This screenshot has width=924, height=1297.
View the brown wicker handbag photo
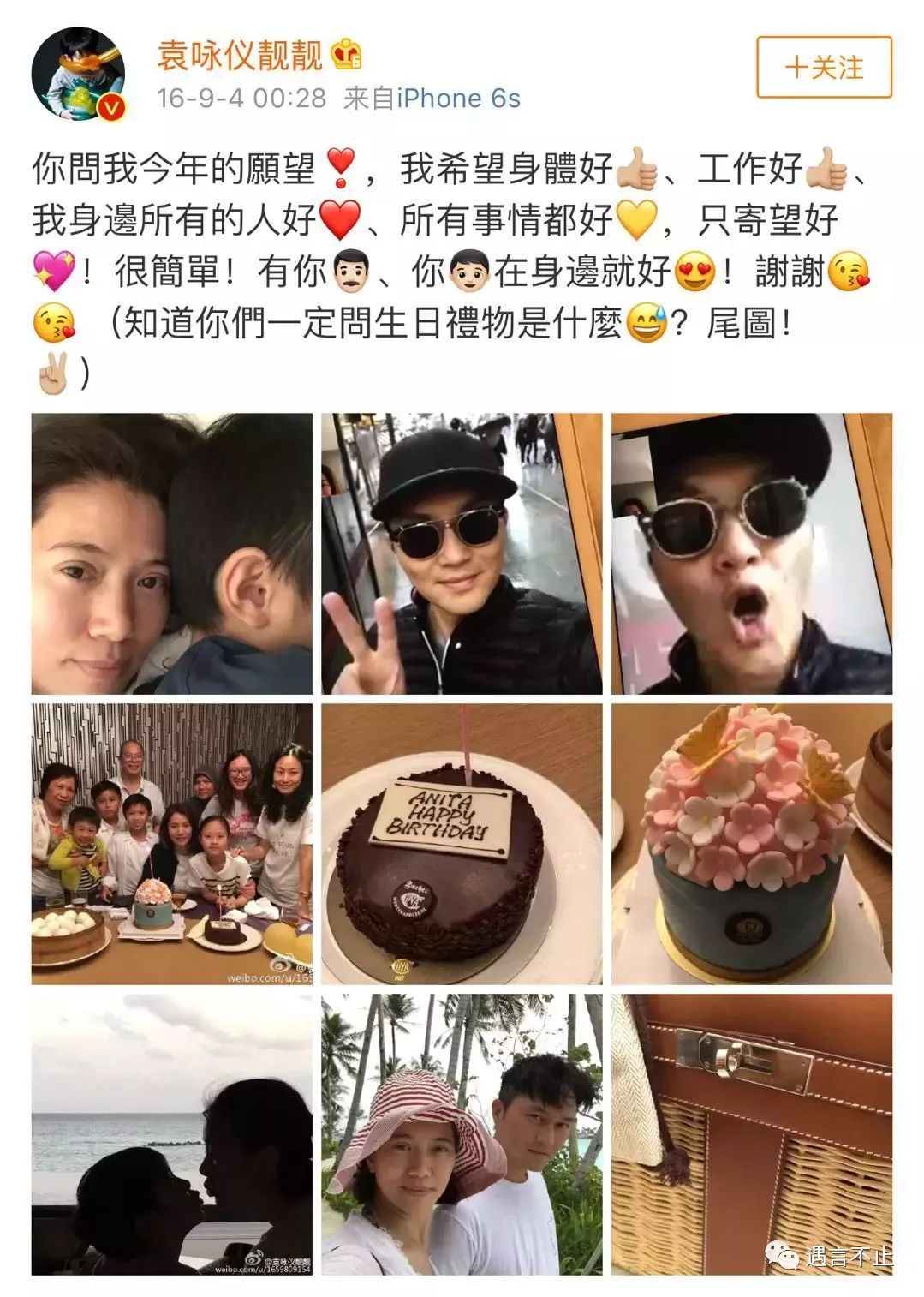[x=752, y=1134]
